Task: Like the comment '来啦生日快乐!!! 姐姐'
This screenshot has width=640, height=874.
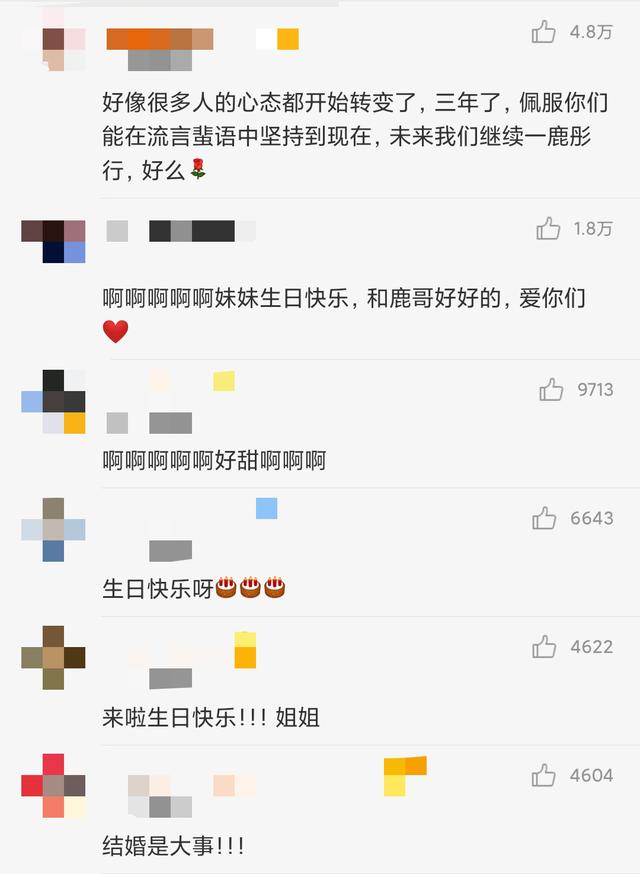Action: click(544, 647)
